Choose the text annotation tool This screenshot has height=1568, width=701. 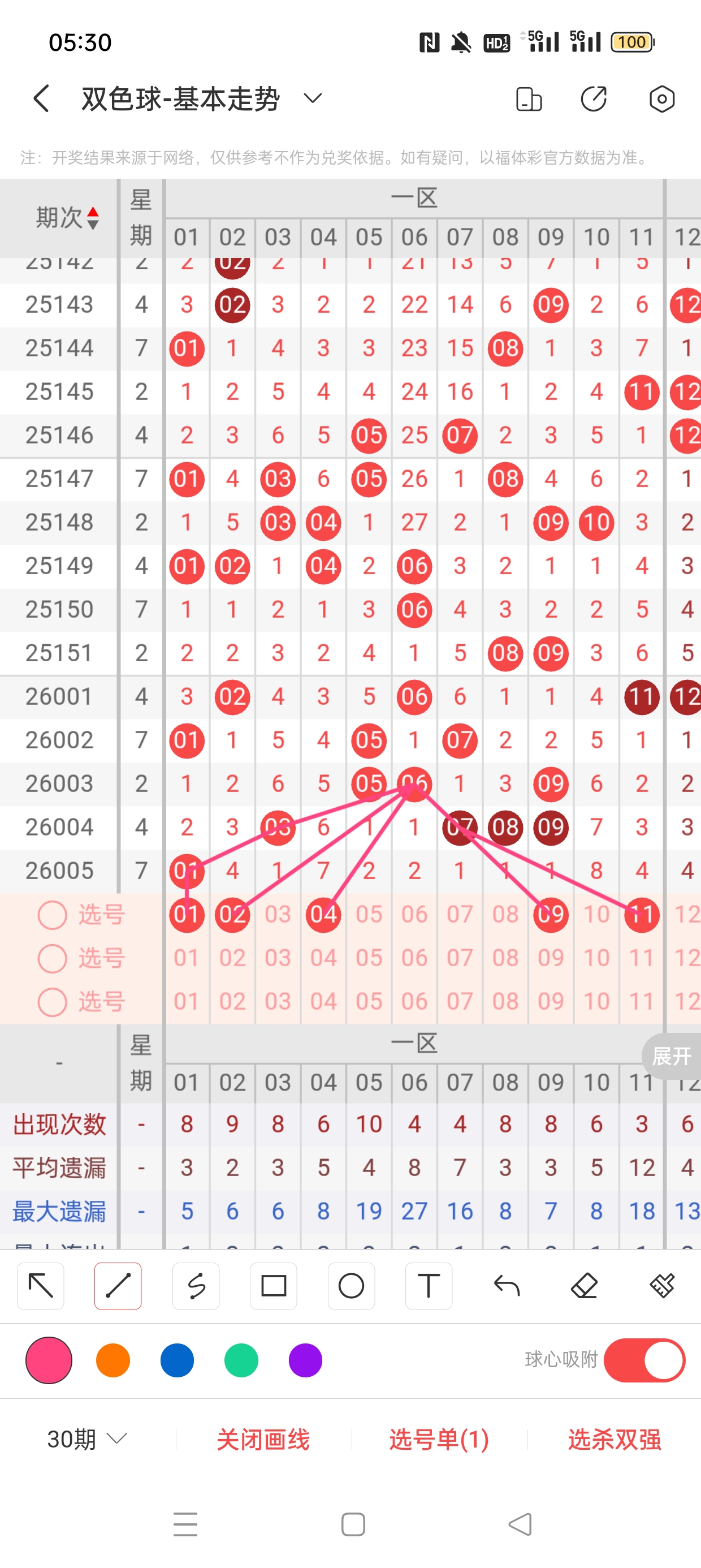pos(429,1286)
